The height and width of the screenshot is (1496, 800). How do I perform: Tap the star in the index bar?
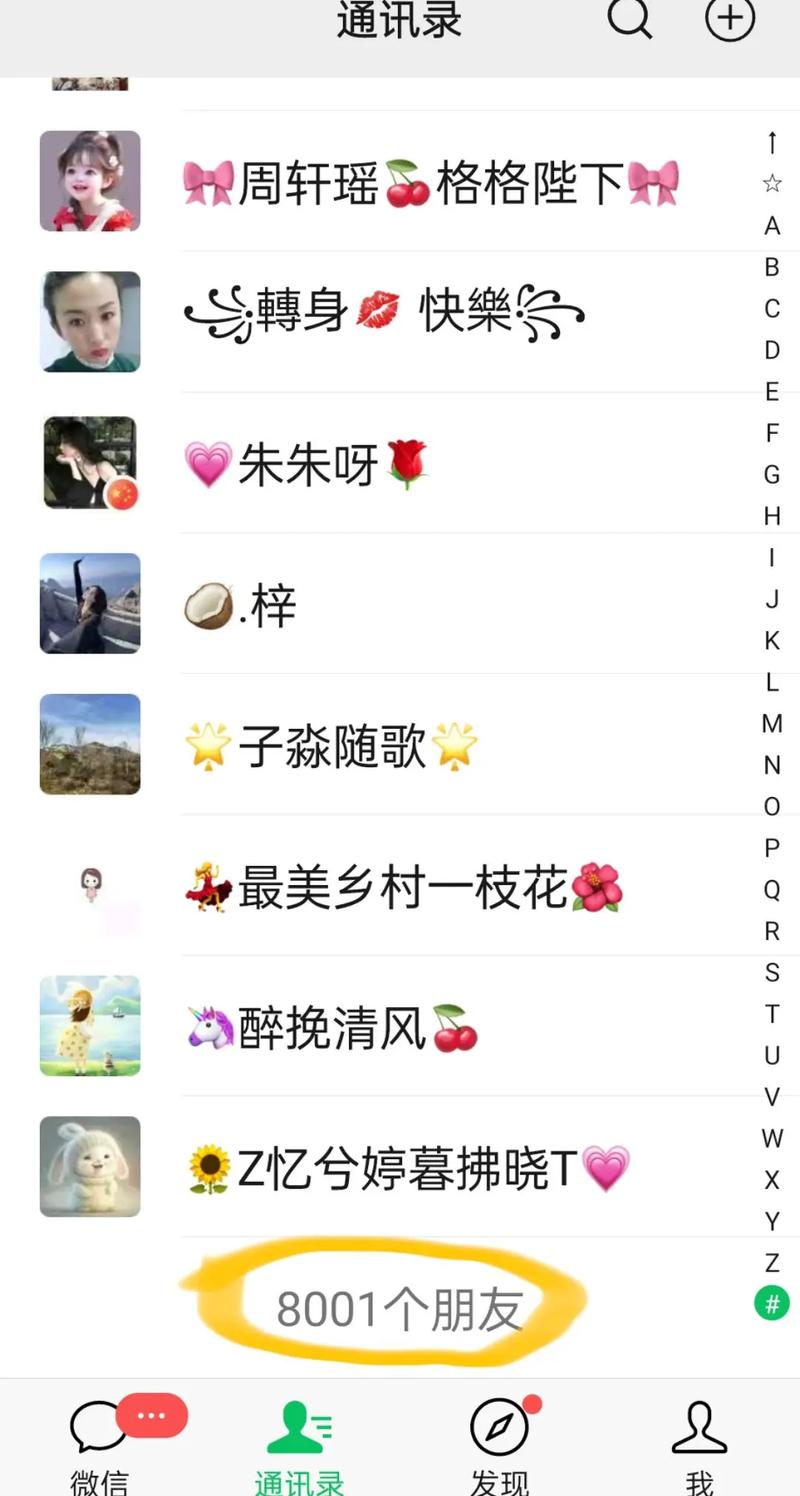(772, 184)
